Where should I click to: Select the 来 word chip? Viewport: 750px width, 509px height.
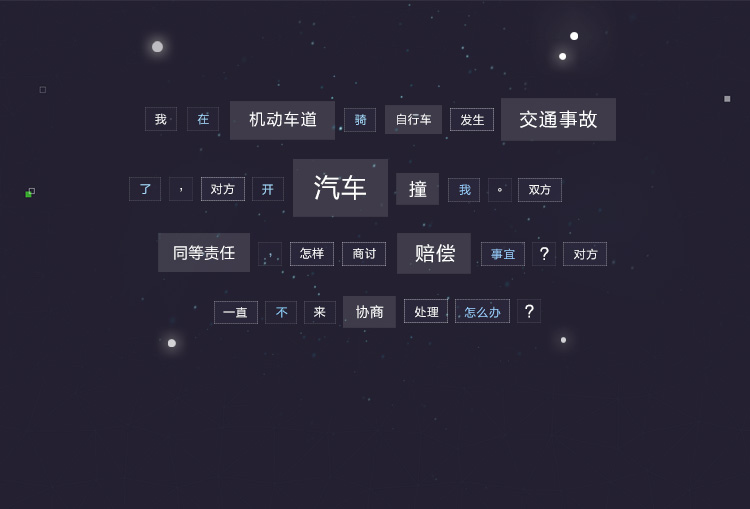[x=320, y=312]
